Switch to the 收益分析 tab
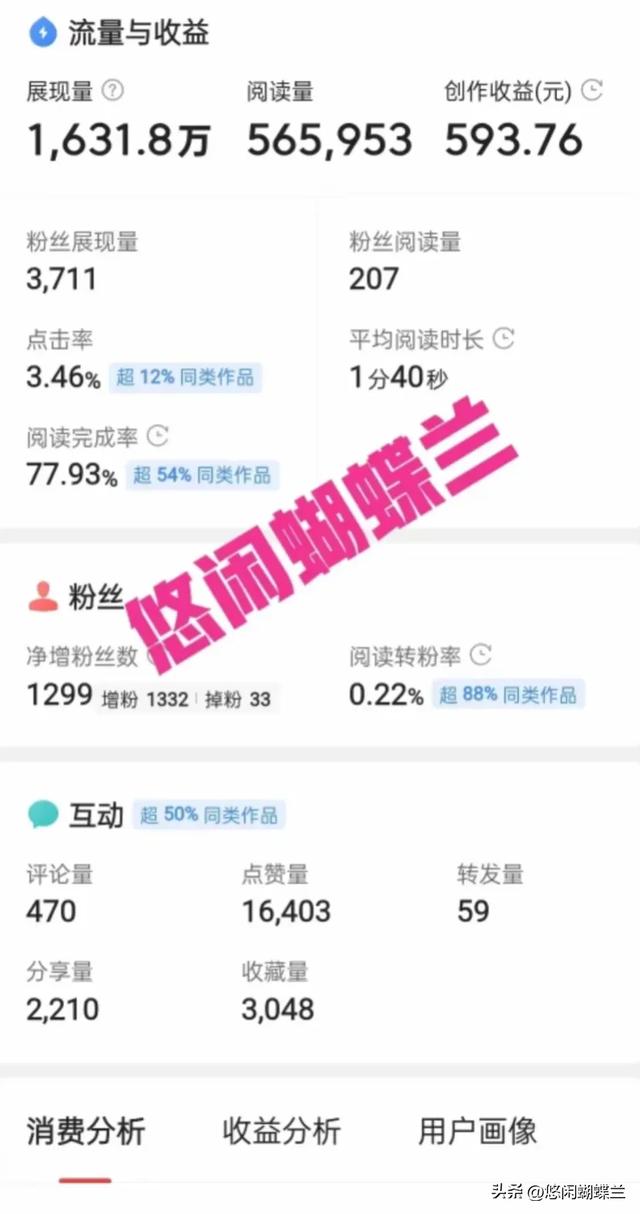This screenshot has height=1214, width=640. click(281, 1131)
